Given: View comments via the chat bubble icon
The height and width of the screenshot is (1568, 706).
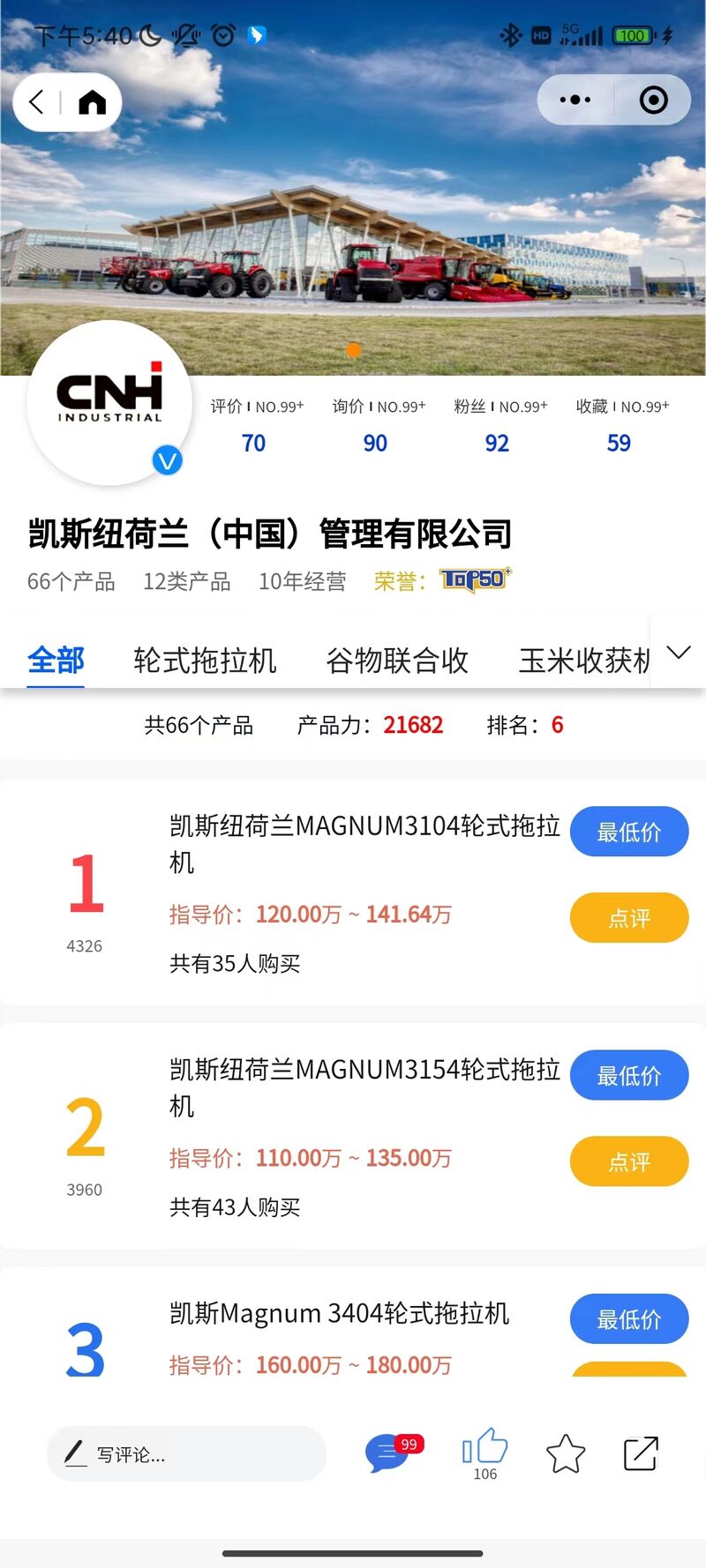Looking at the screenshot, I should [x=386, y=1453].
